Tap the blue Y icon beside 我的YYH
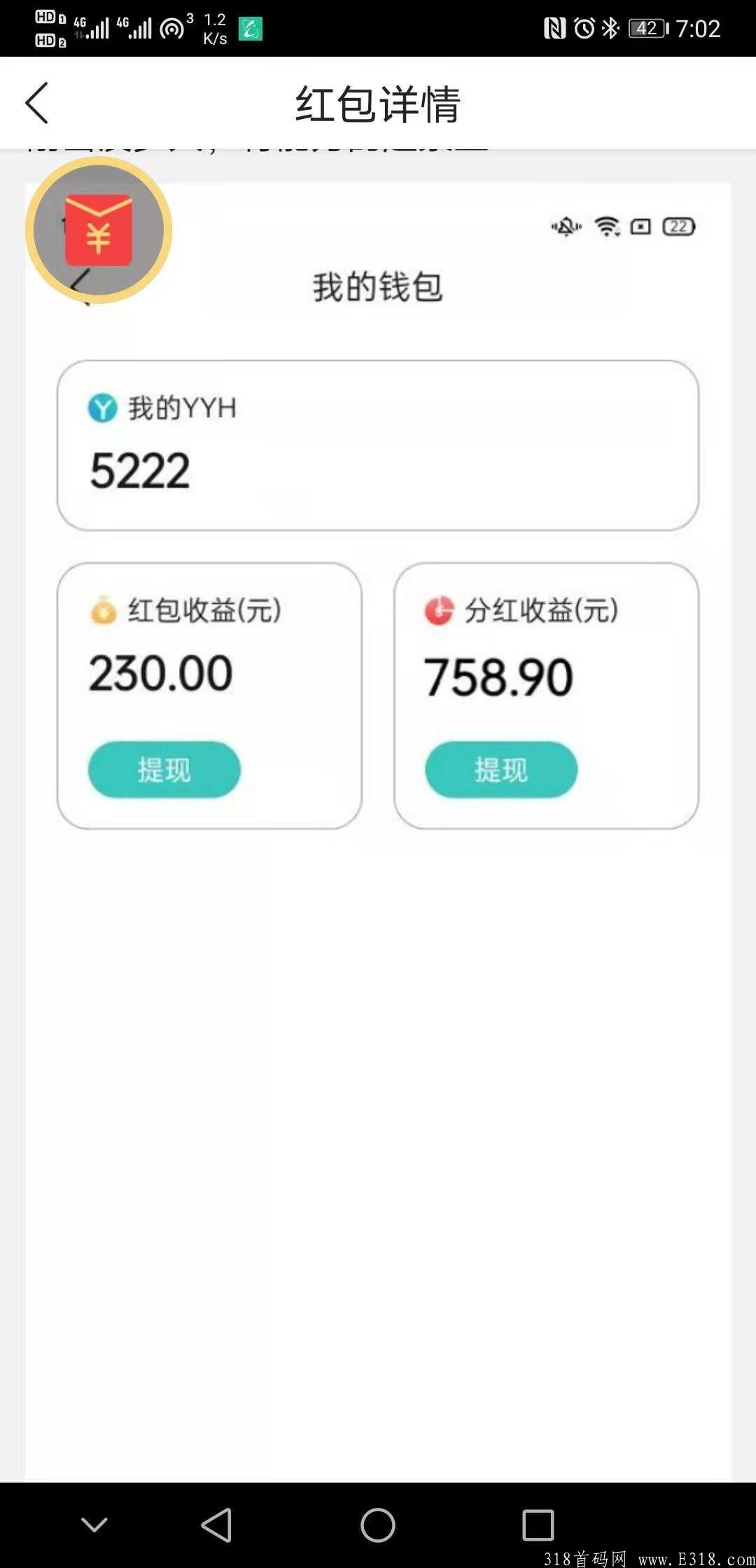The image size is (756, 1568). tap(101, 409)
